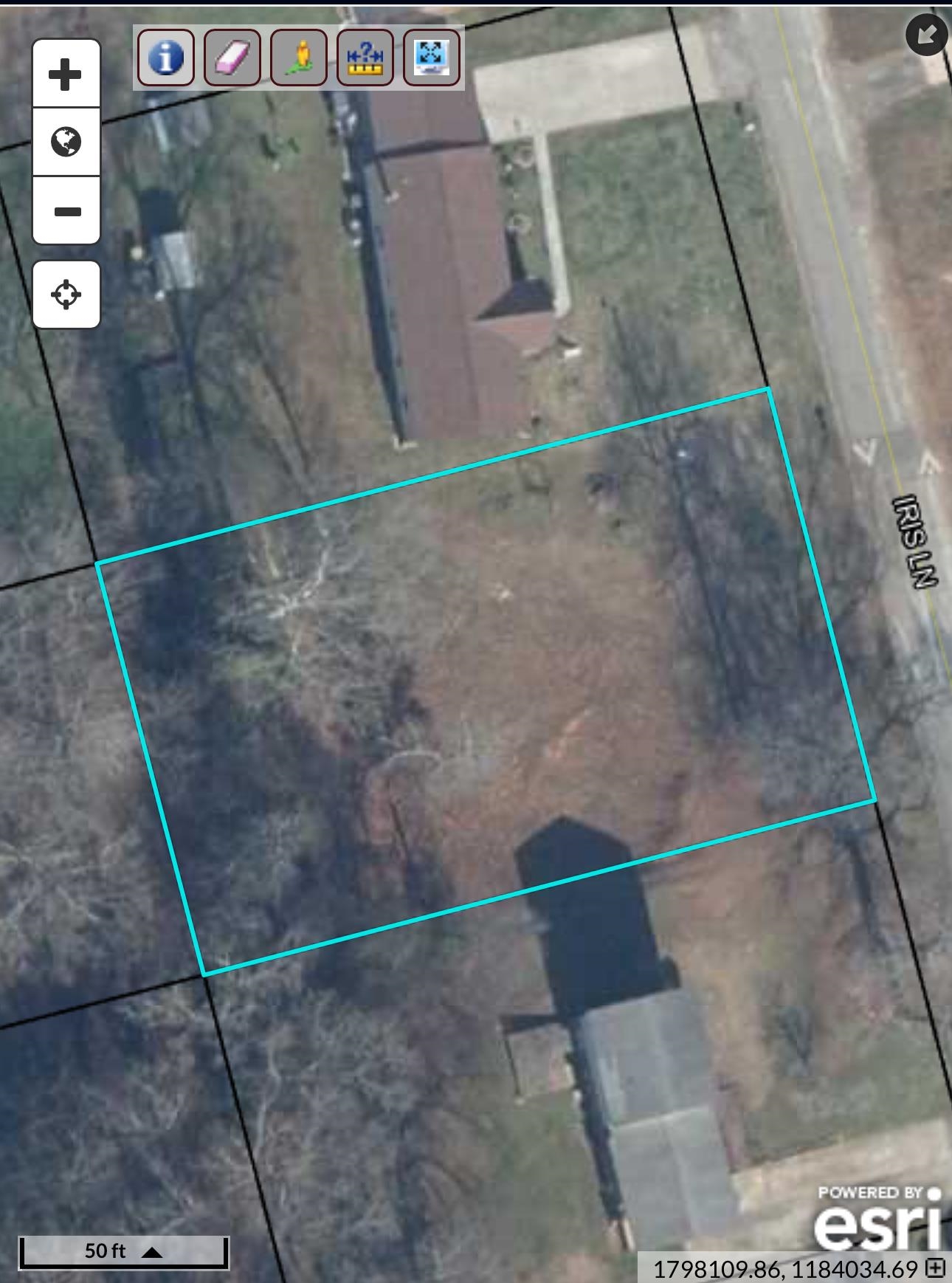Screen dimensions: 952x1283
Task: Zoom out of the map
Action: [66, 211]
